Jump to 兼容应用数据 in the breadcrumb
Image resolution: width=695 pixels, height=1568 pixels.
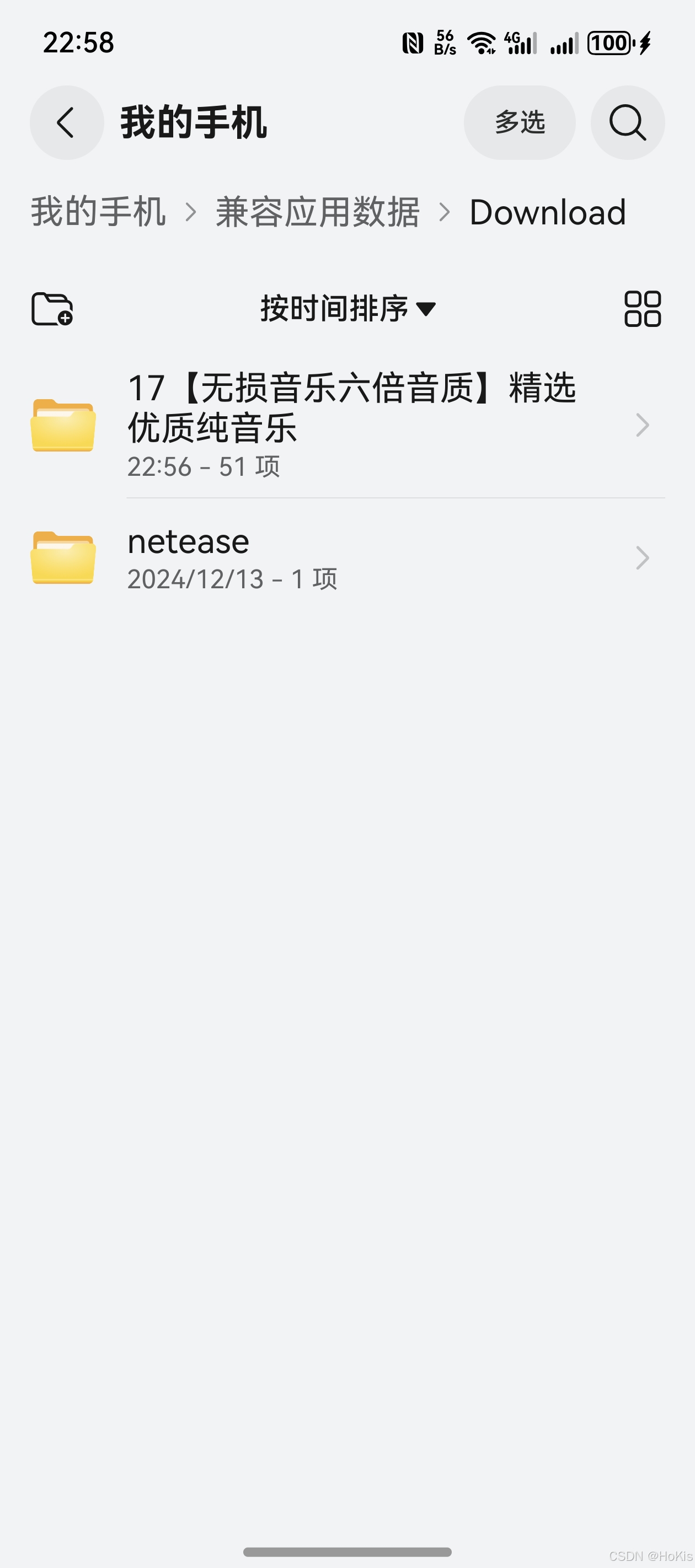317,212
